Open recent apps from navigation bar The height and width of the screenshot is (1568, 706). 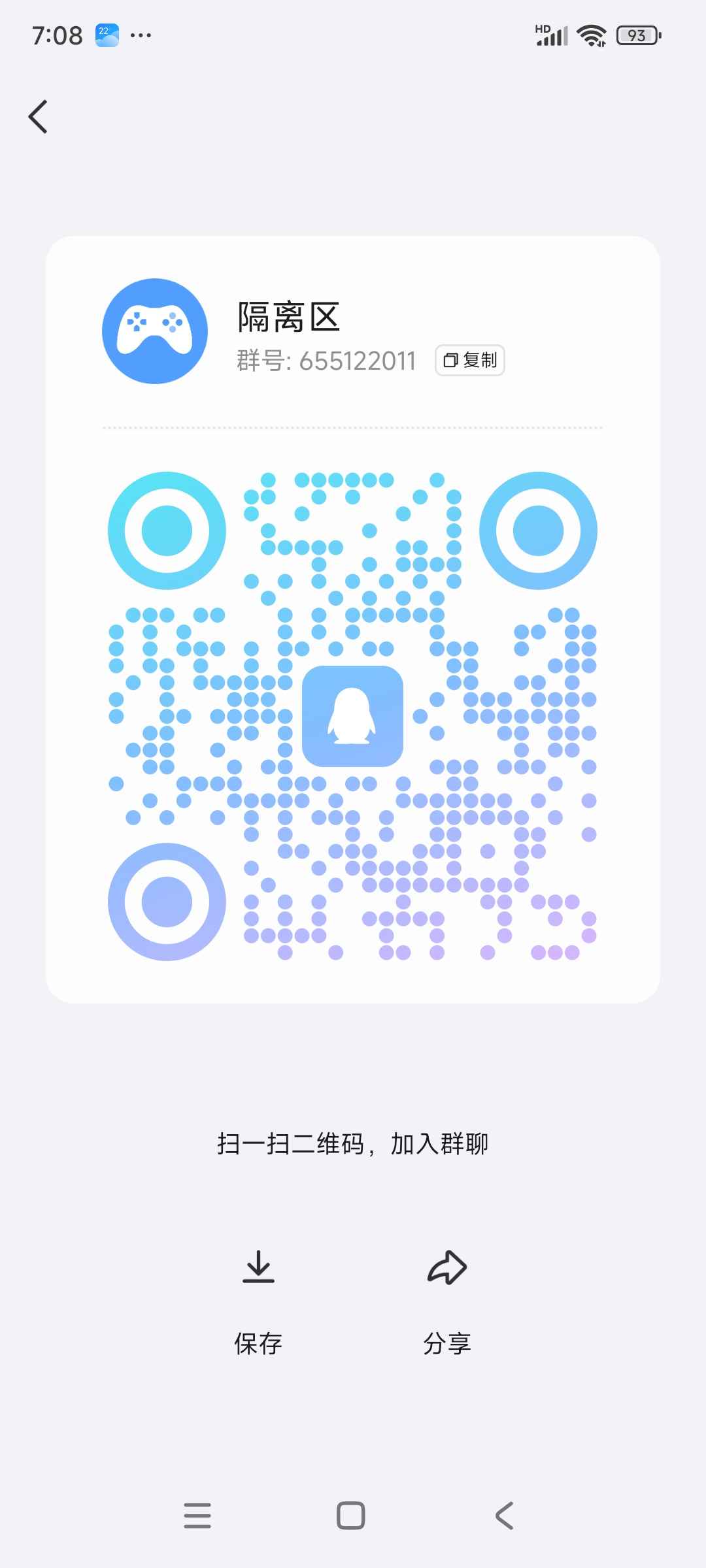pyautogui.click(x=197, y=1515)
